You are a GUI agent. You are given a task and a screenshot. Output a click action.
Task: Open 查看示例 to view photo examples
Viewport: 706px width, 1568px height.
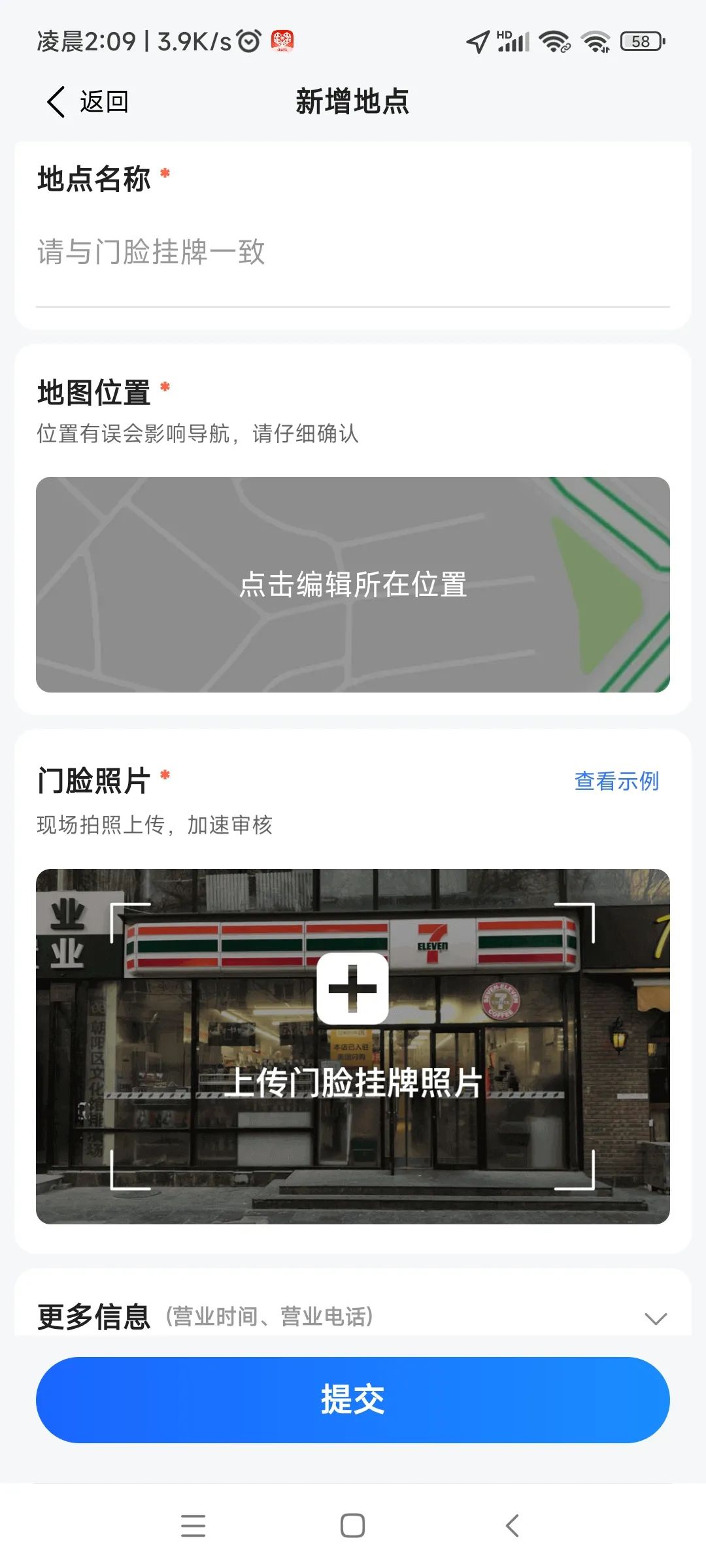(x=616, y=779)
